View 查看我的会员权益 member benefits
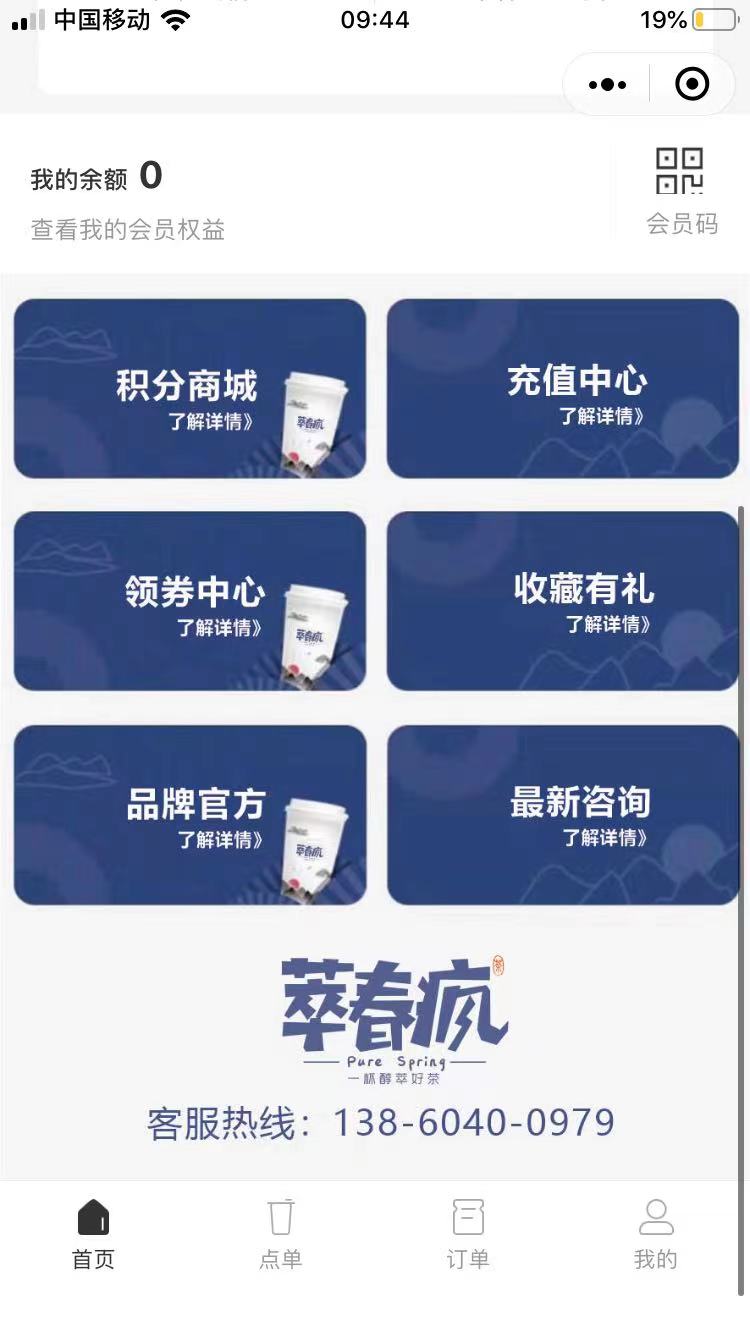The image size is (750, 1334). point(128,230)
